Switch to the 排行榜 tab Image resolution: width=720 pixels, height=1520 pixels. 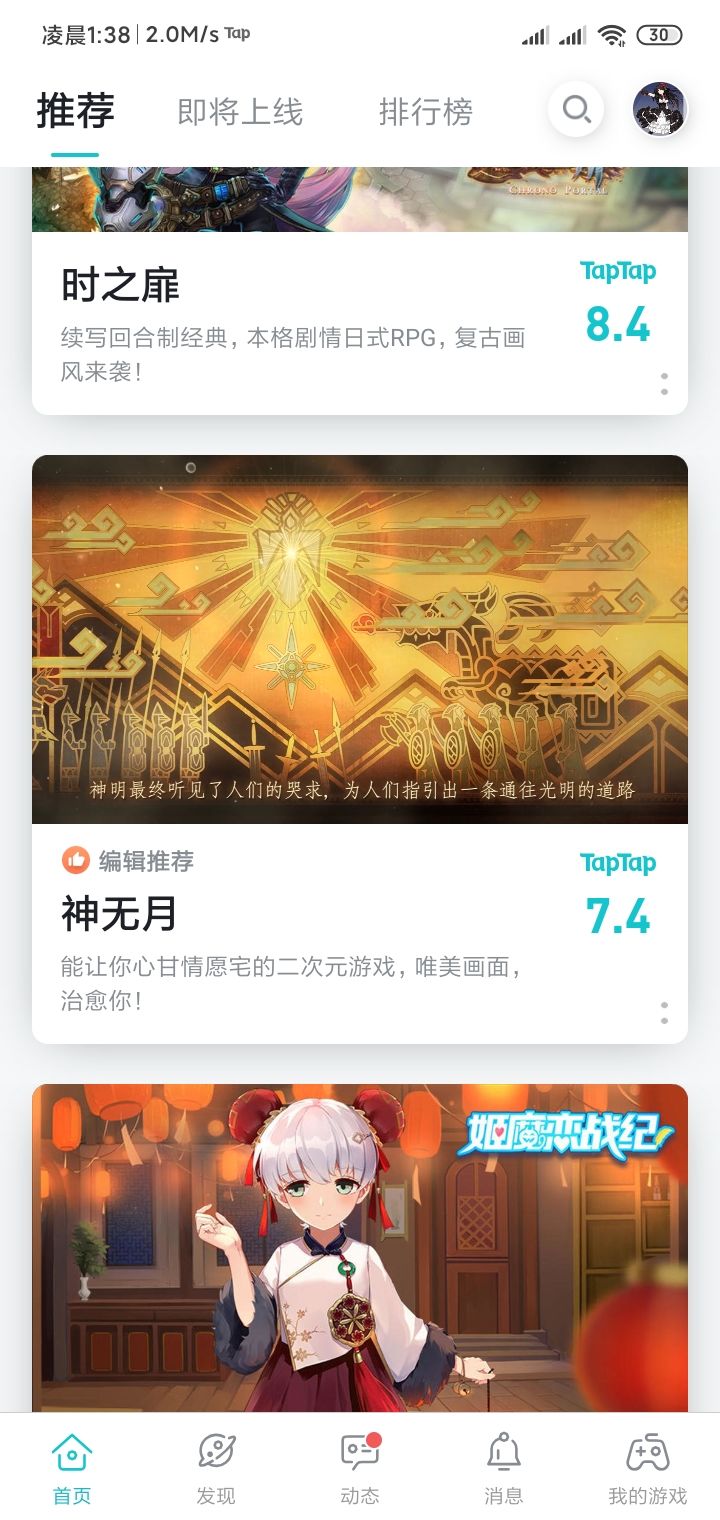426,112
